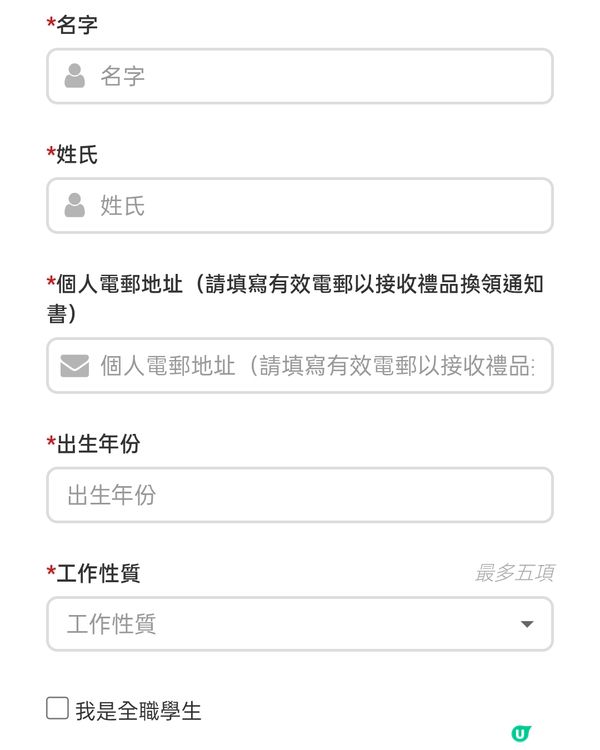Select the 個人電郵地址 email field
600x750 pixels.
tap(300, 366)
